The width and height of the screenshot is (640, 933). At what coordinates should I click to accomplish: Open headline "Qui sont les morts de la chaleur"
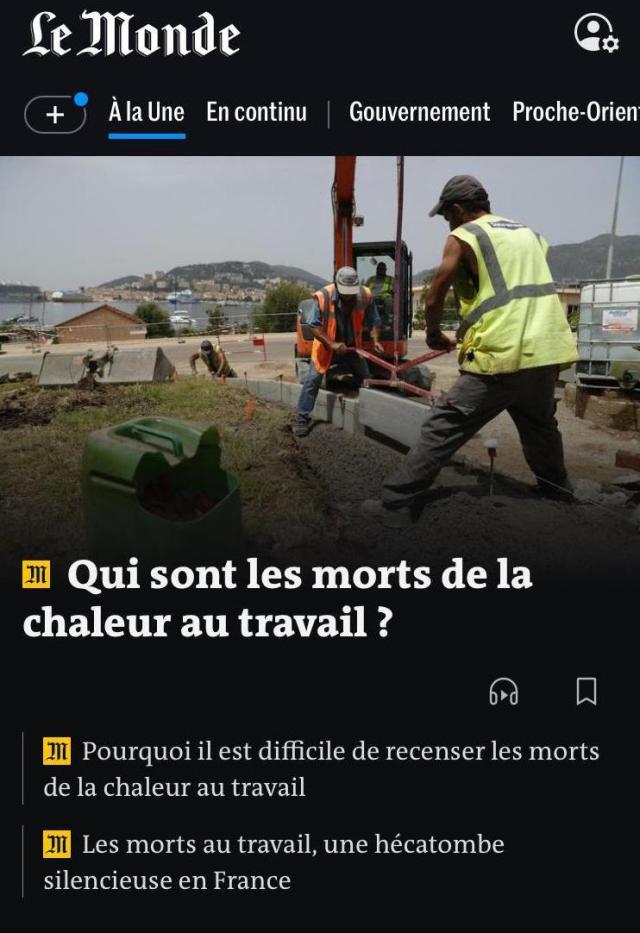click(278, 598)
